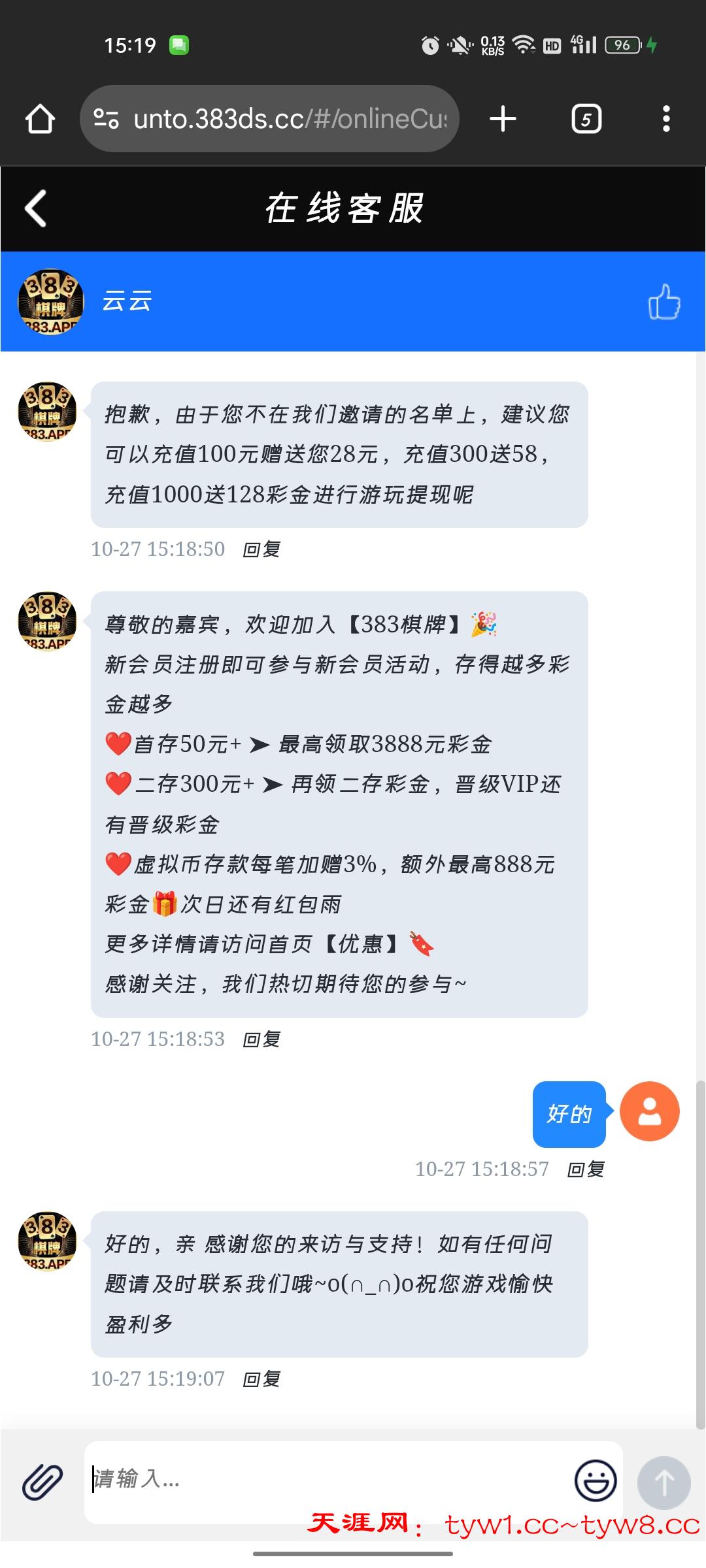Tap 回复 under the 15:18:53 message
This screenshot has width=706, height=1568.
pos(261,1039)
